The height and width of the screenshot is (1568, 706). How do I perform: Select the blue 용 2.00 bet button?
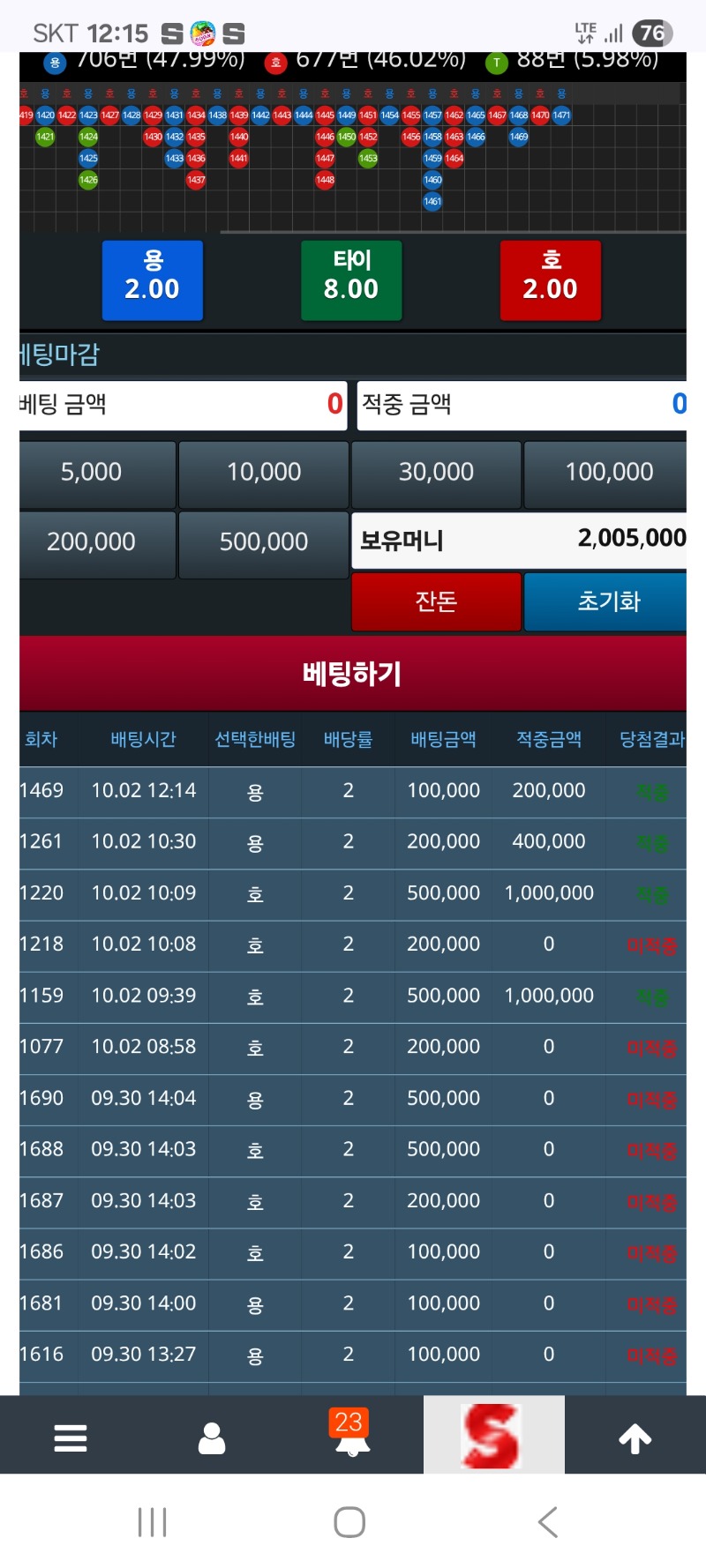(x=153, y=280)
